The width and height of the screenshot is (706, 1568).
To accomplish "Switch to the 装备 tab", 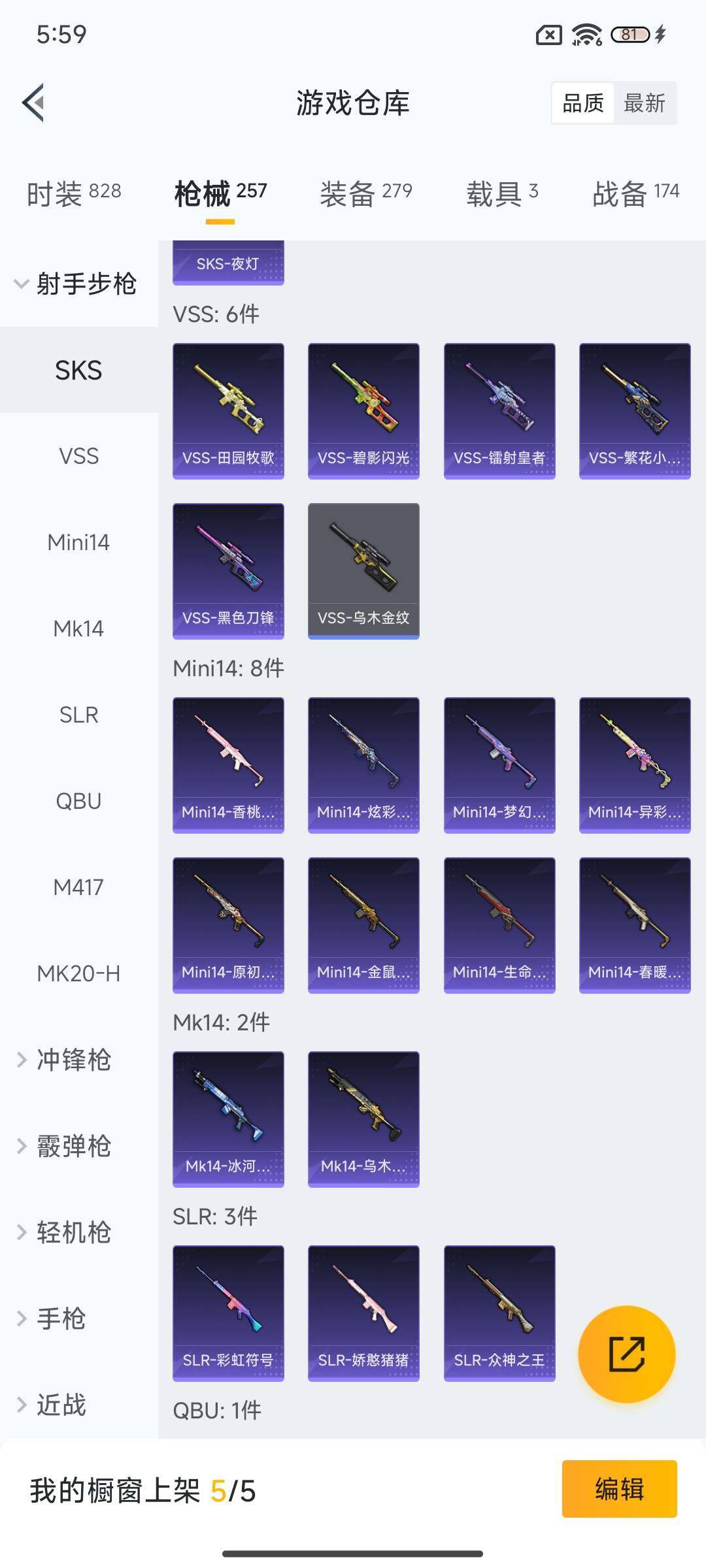I will coord(365,193).
